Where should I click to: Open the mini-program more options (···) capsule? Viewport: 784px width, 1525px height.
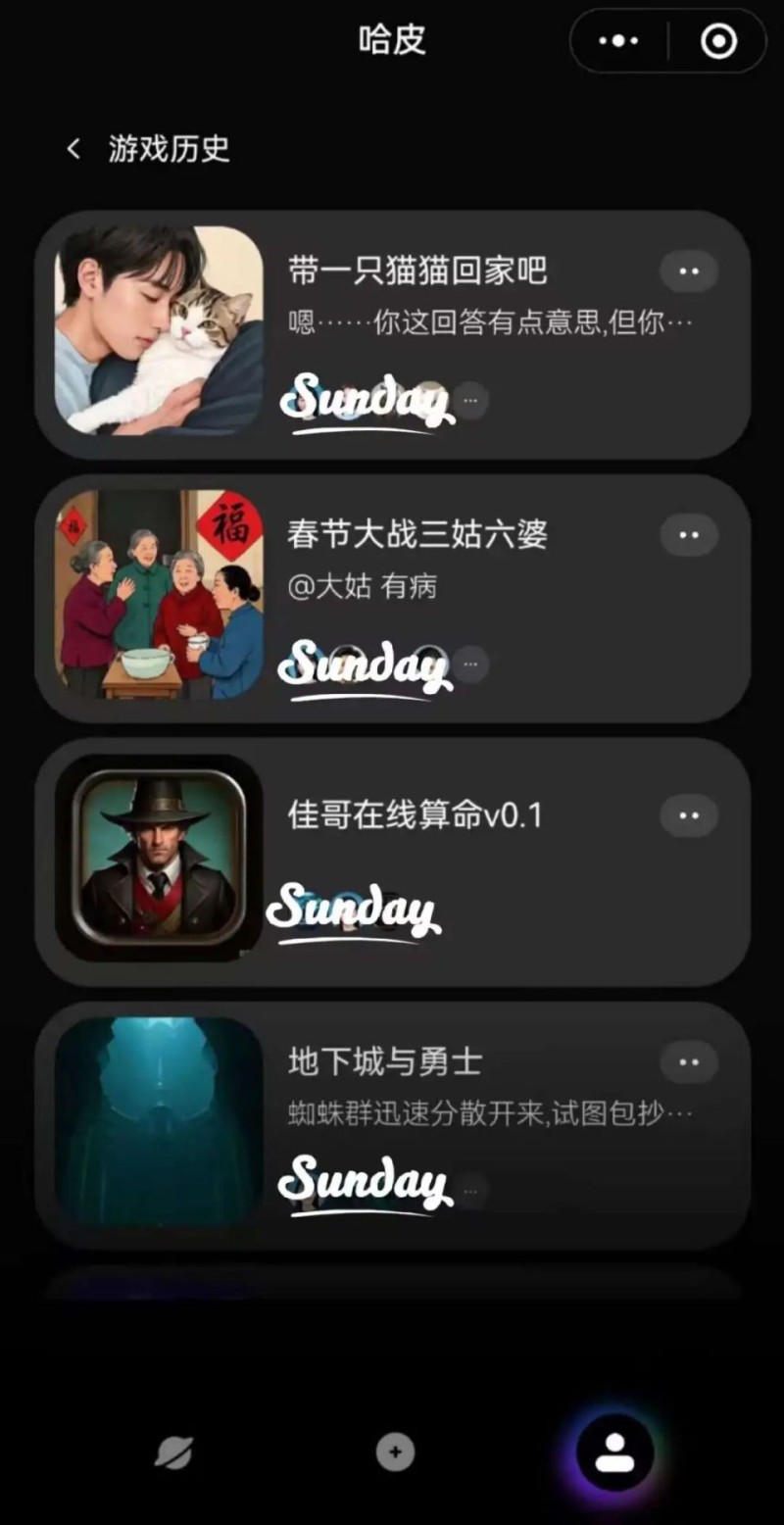(x=616, y=41)
